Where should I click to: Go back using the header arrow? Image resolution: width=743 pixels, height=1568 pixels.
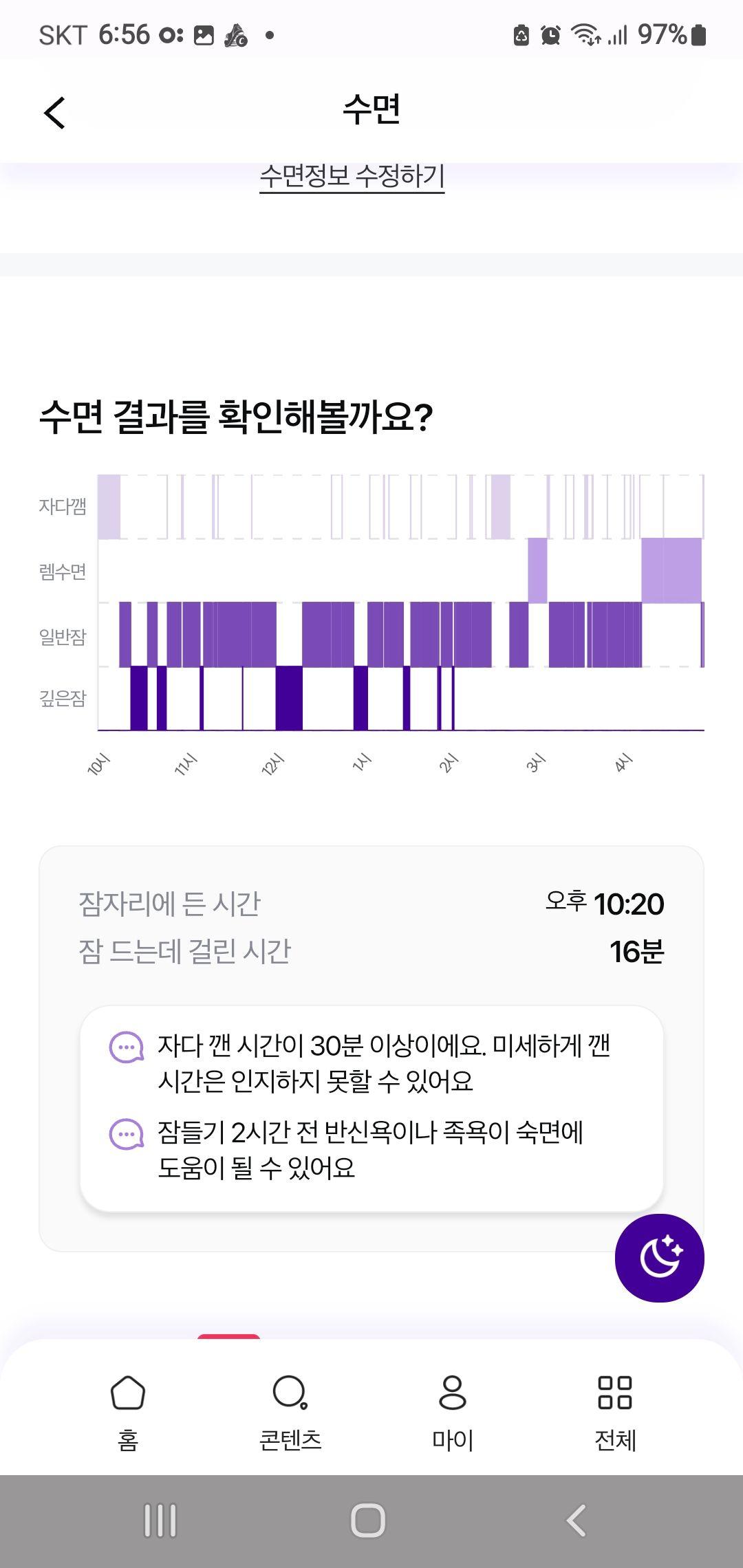54,112
